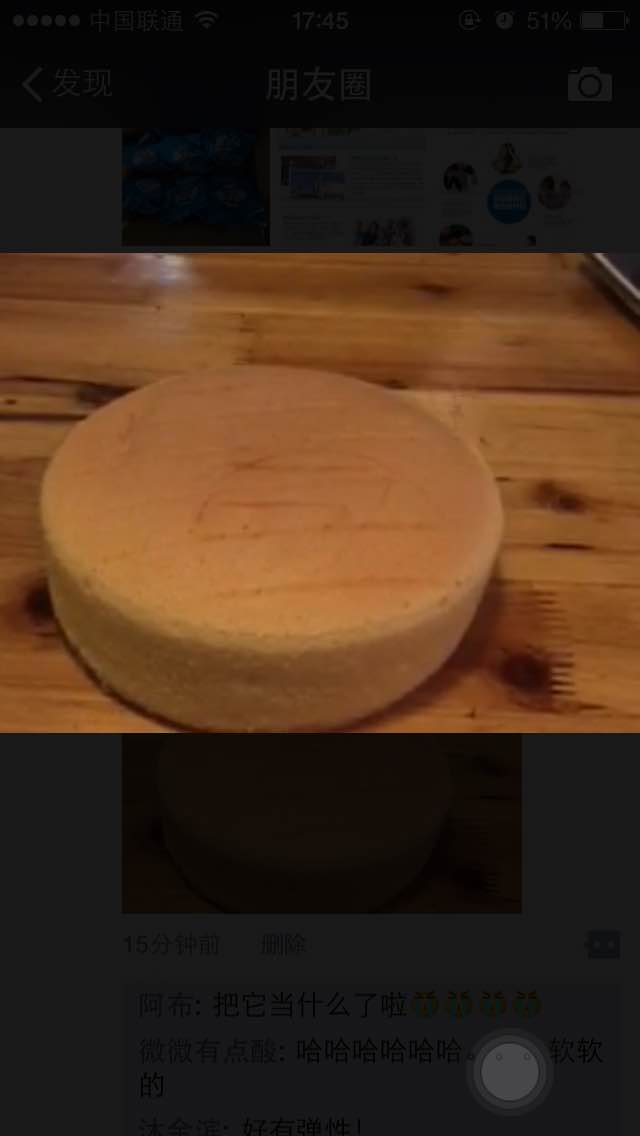This screenshot has width=640, height=1136.
Task: Tap the AssistiveTouch floating button
Action: [x=510, y=1072]
